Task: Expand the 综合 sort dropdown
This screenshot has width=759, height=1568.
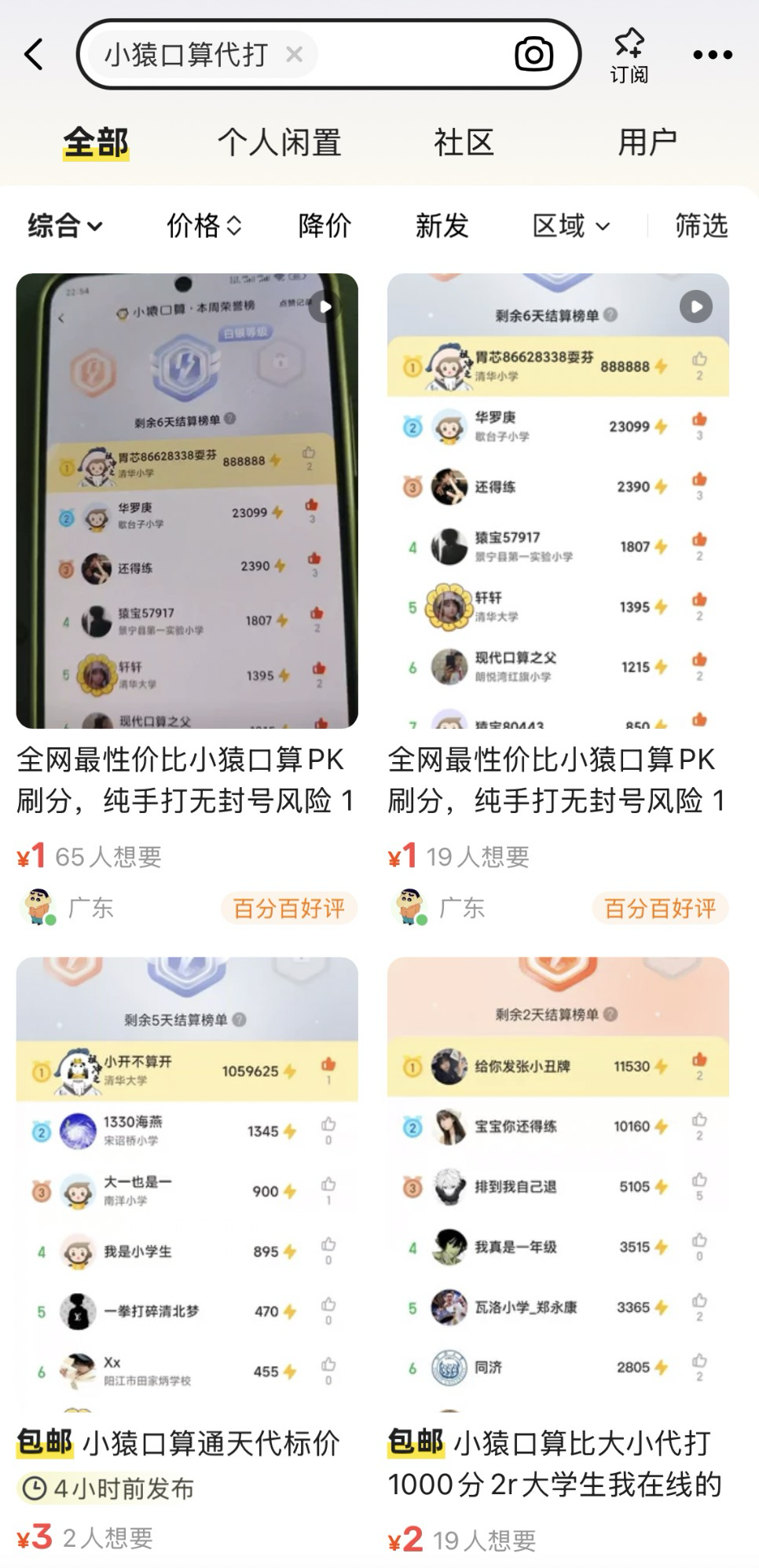Action: [x=65, y=226]
